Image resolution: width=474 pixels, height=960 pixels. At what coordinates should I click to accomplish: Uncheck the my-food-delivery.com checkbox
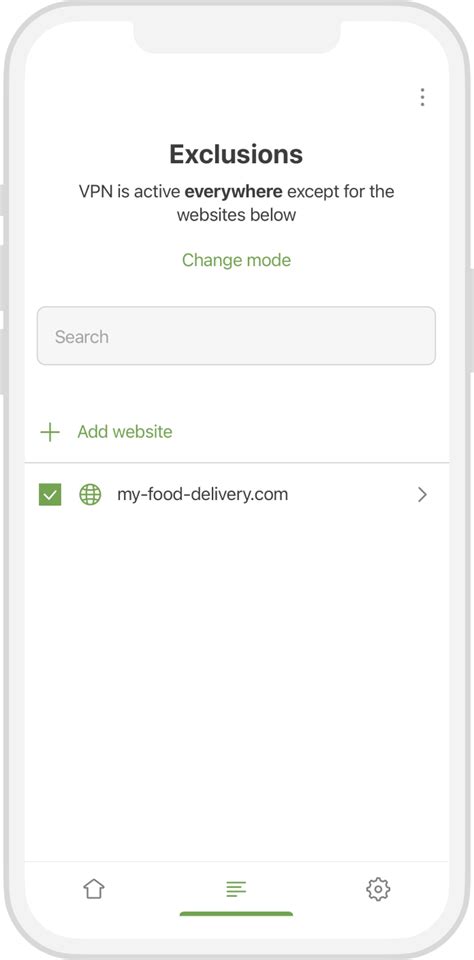click(x=50, y=494)
